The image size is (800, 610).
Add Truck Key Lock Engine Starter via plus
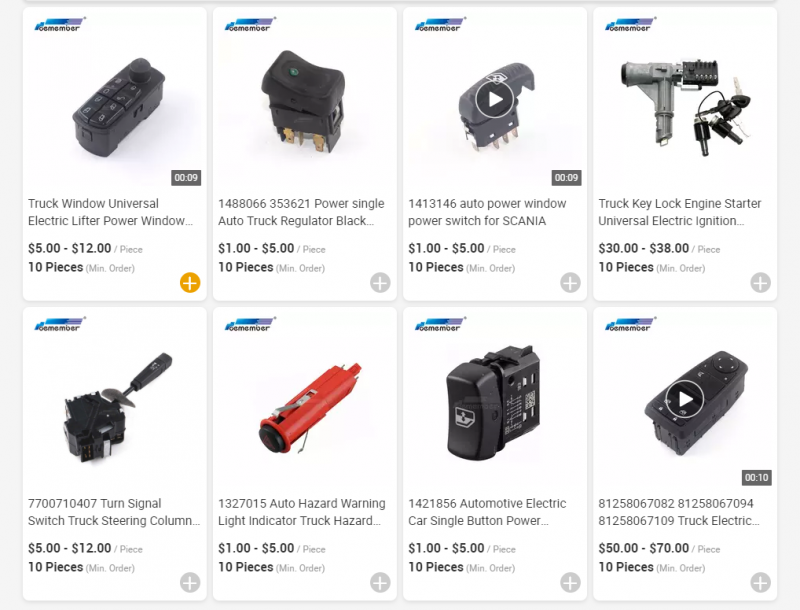pos(760,283)
